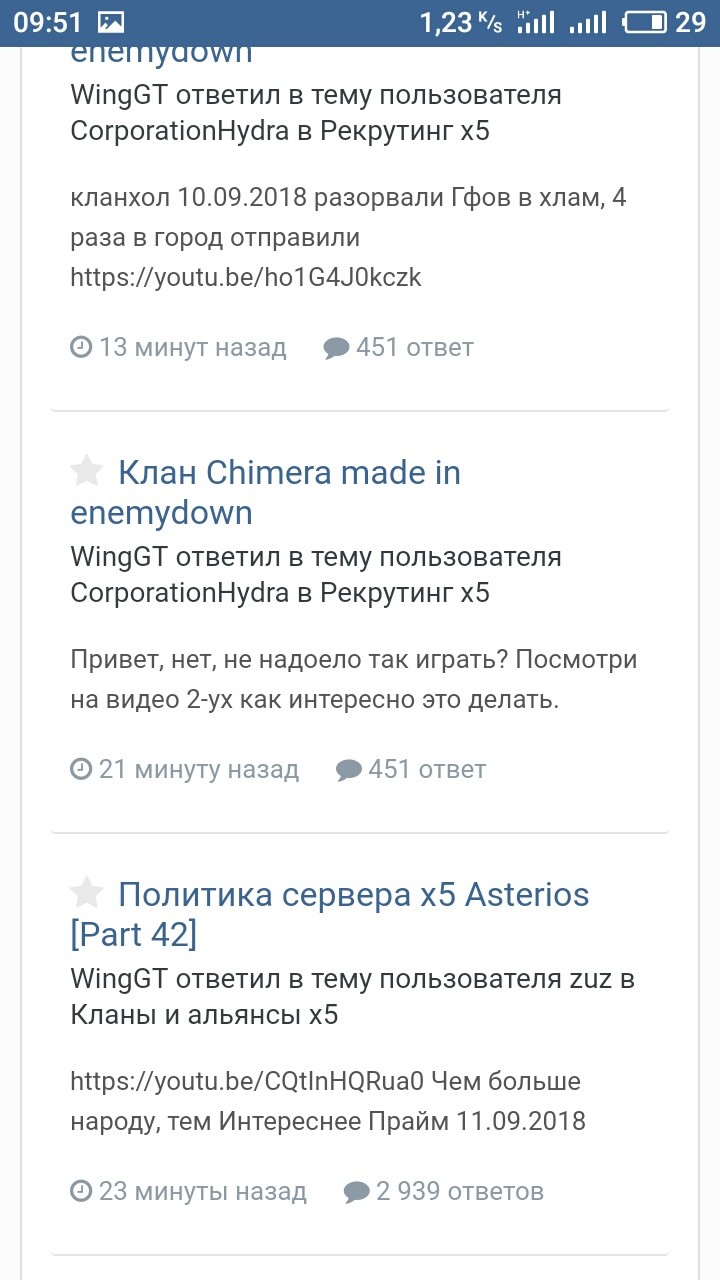This screenshot has width=720, height=1280.
Task: Open the topic "Клан Chimera made in enemydown"
Action: pyautogui.click(x=288, y=473)
